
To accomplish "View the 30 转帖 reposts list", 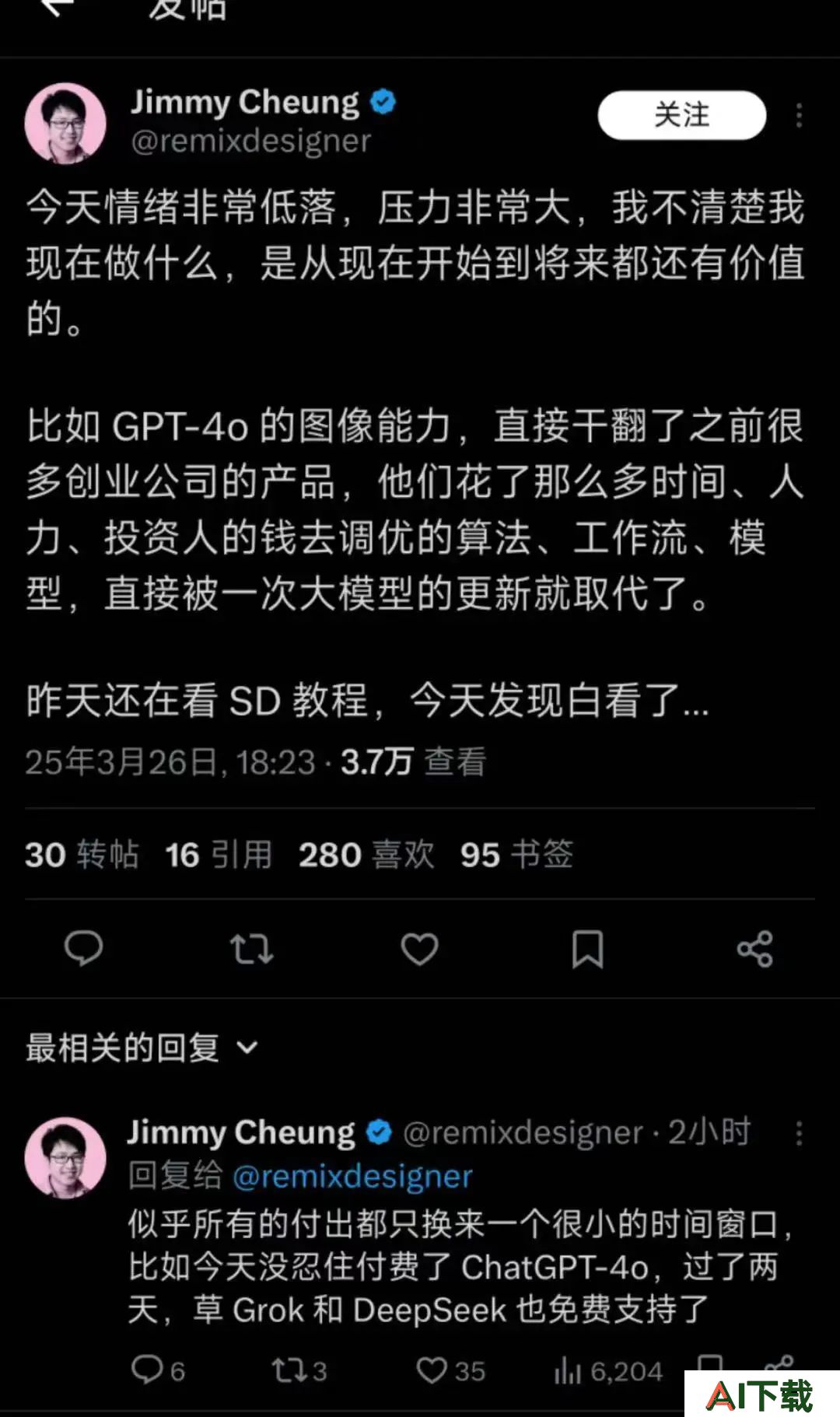I will point(82,855).
